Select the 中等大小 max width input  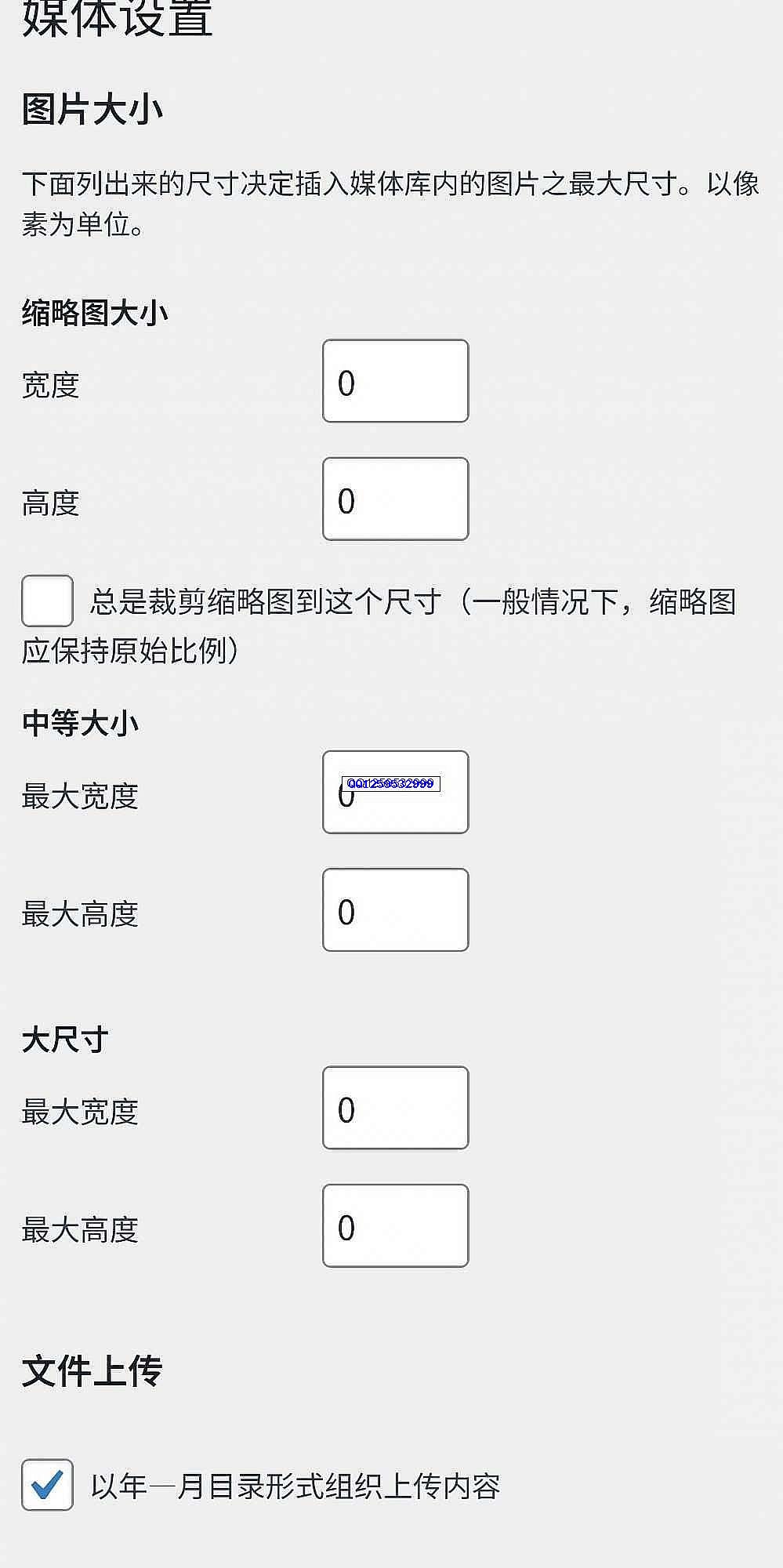(394, 792)
